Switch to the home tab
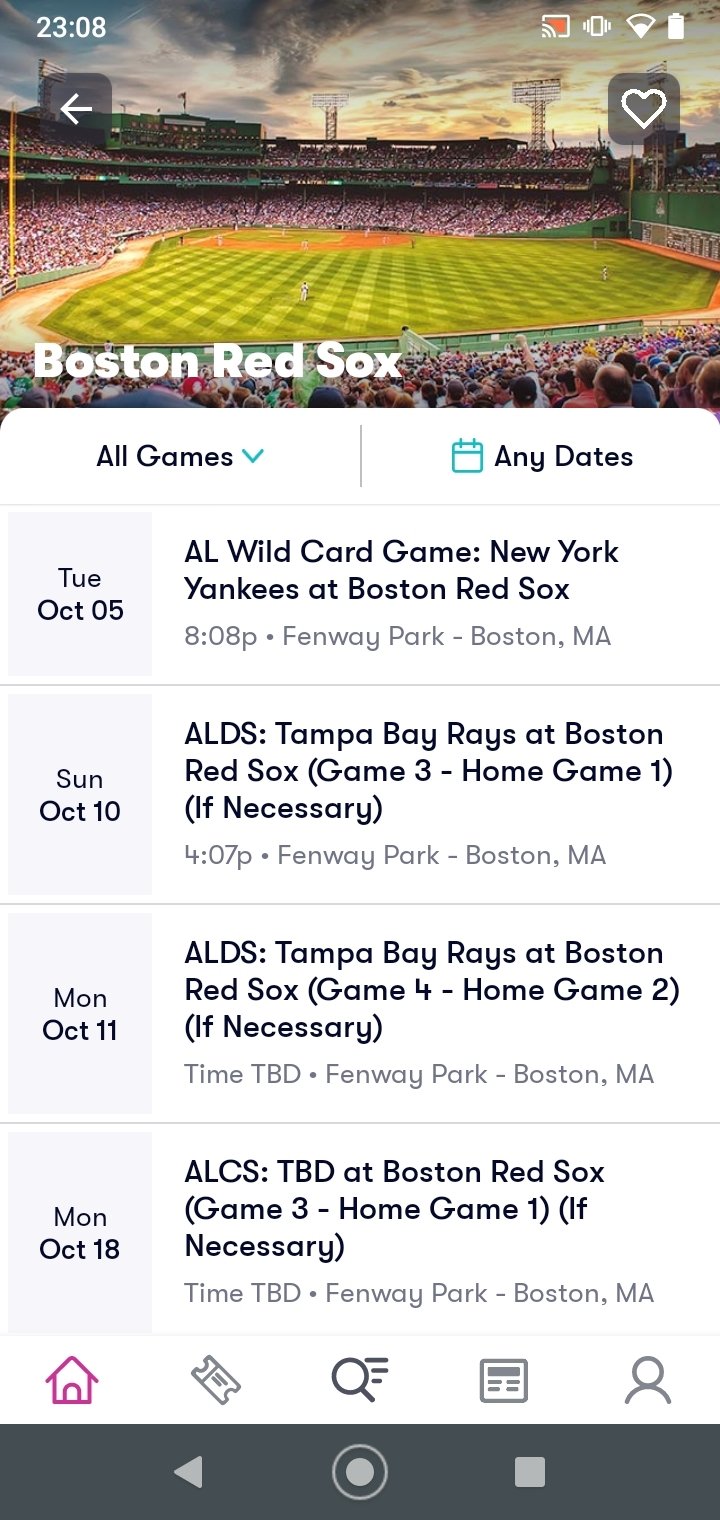 coord(72,1380)
